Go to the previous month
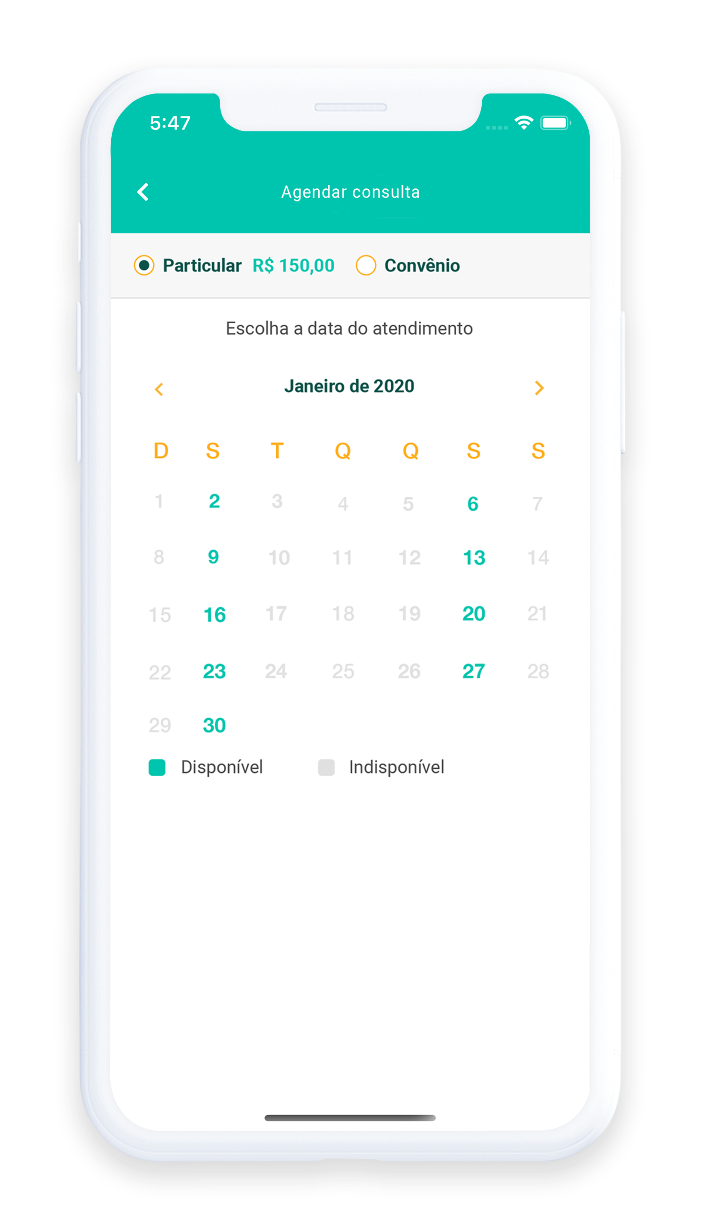This screenshot has width=701, height=1230. pos(159,389)
